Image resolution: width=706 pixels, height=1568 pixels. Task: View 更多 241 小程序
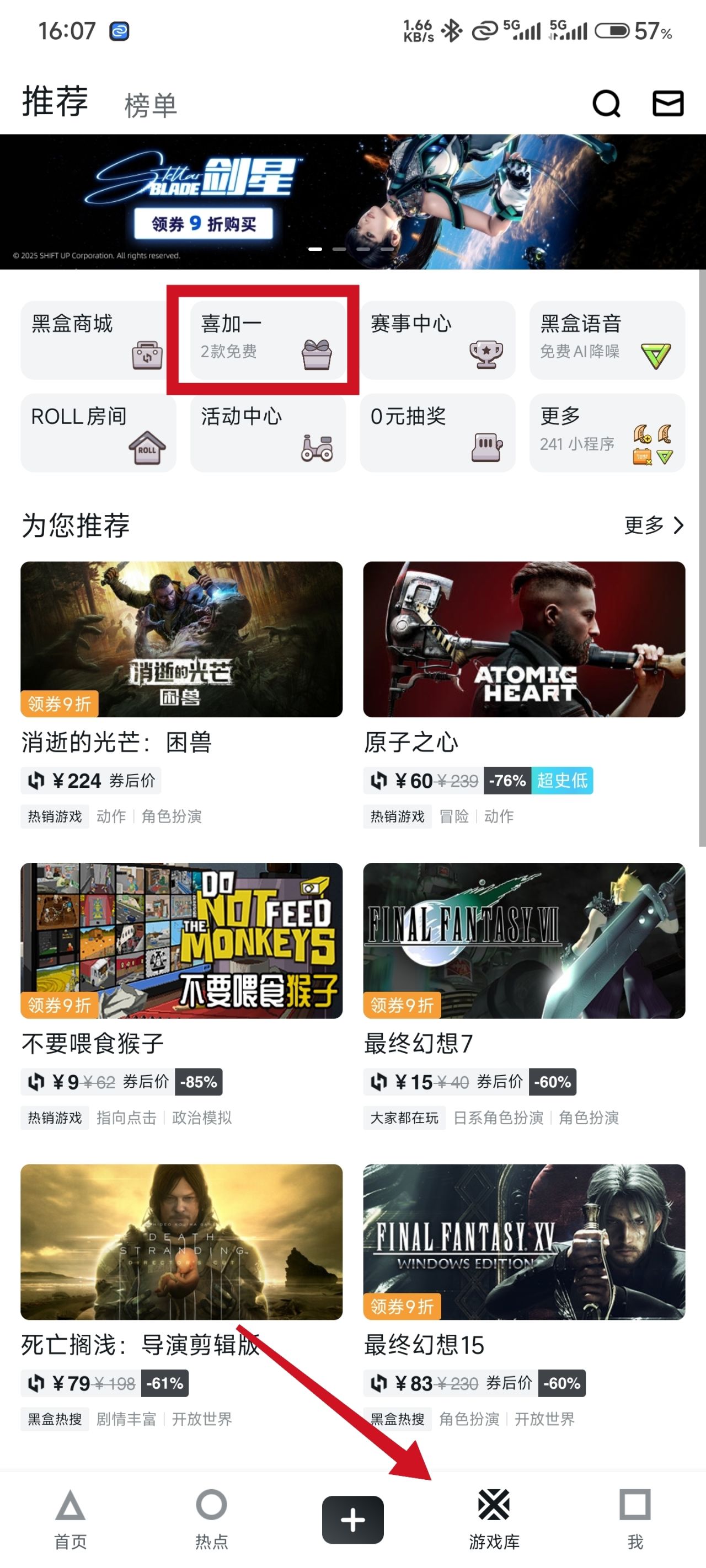coord(607,432)
